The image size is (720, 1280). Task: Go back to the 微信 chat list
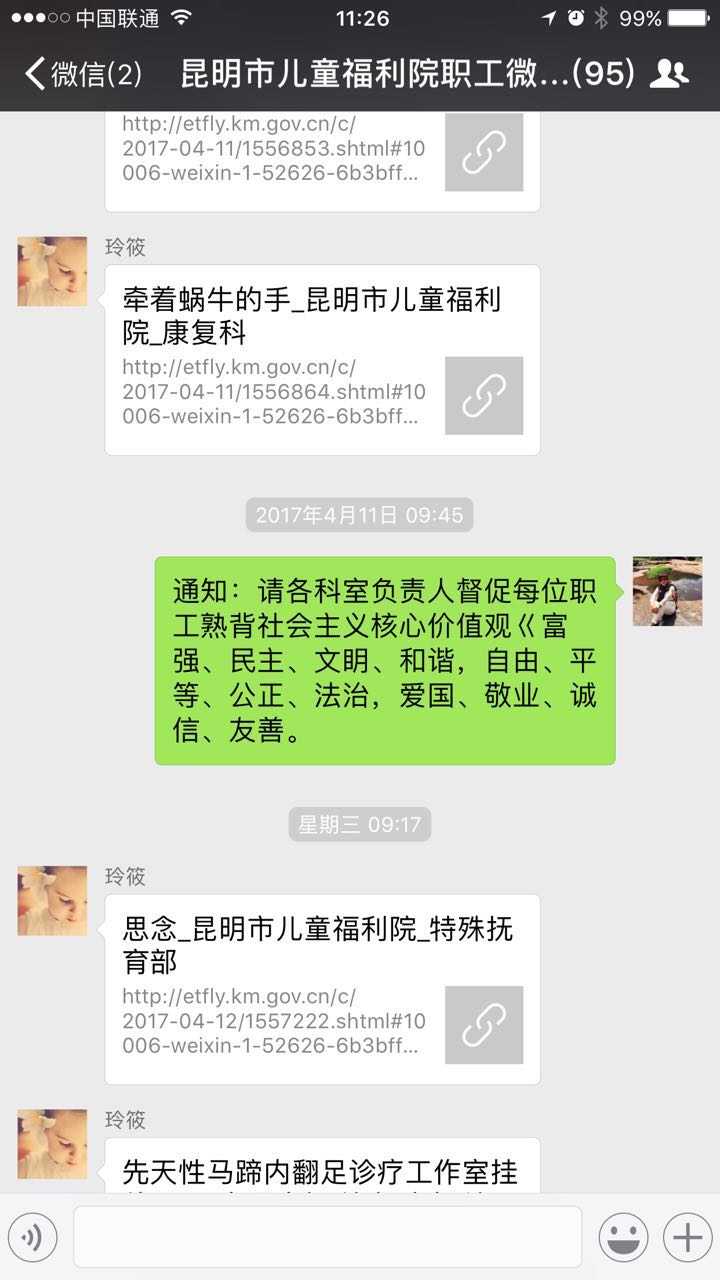tap(84, 74)
